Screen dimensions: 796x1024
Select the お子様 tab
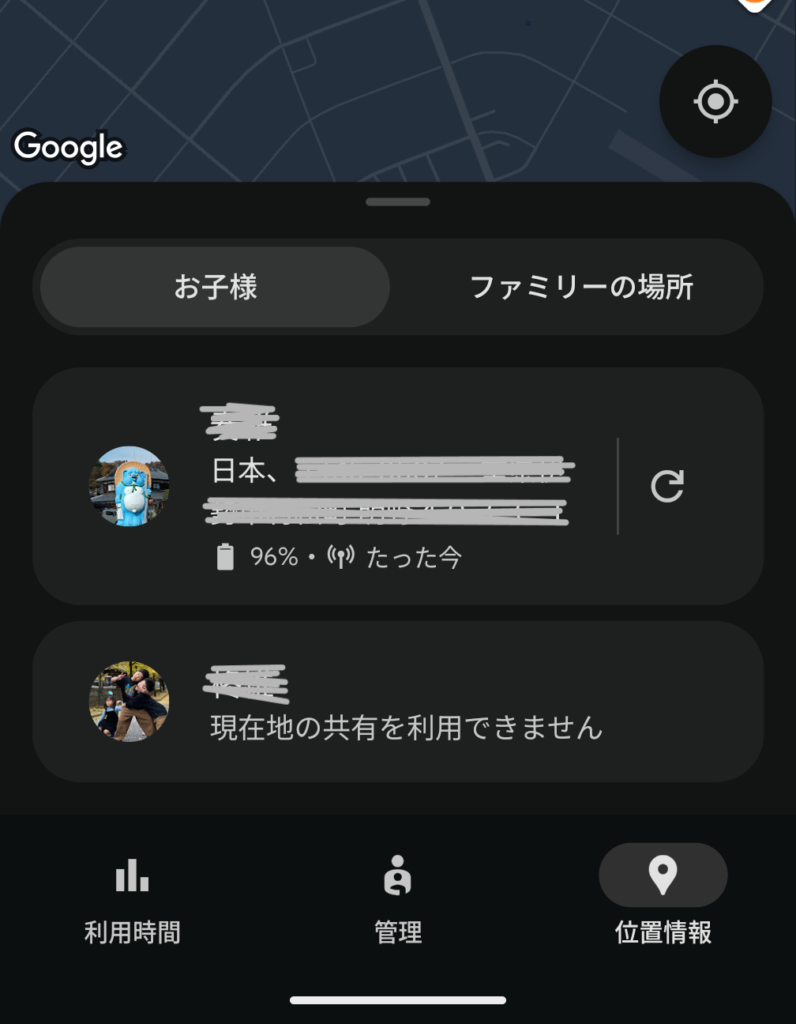[x=215, y=288]
